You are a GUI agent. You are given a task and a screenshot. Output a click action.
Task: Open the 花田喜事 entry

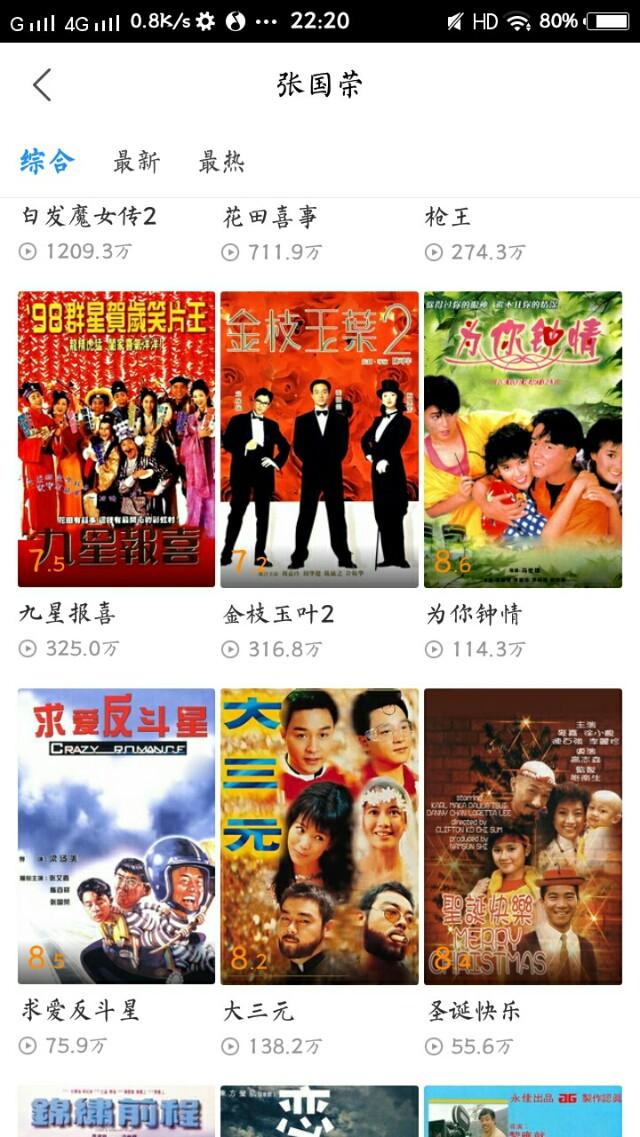[x=270, y=217]
